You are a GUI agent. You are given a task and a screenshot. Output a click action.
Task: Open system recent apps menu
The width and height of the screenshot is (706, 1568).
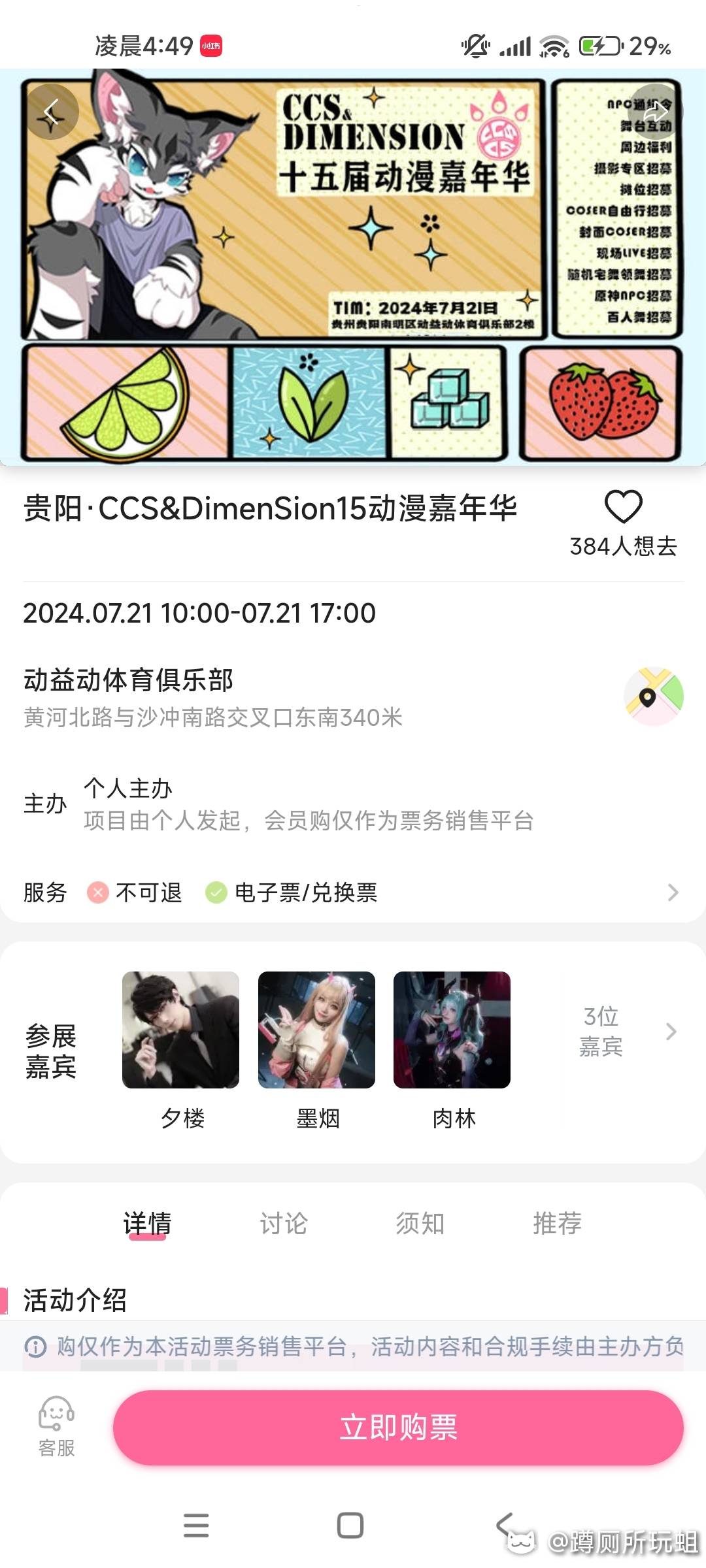coord(196,1526)
